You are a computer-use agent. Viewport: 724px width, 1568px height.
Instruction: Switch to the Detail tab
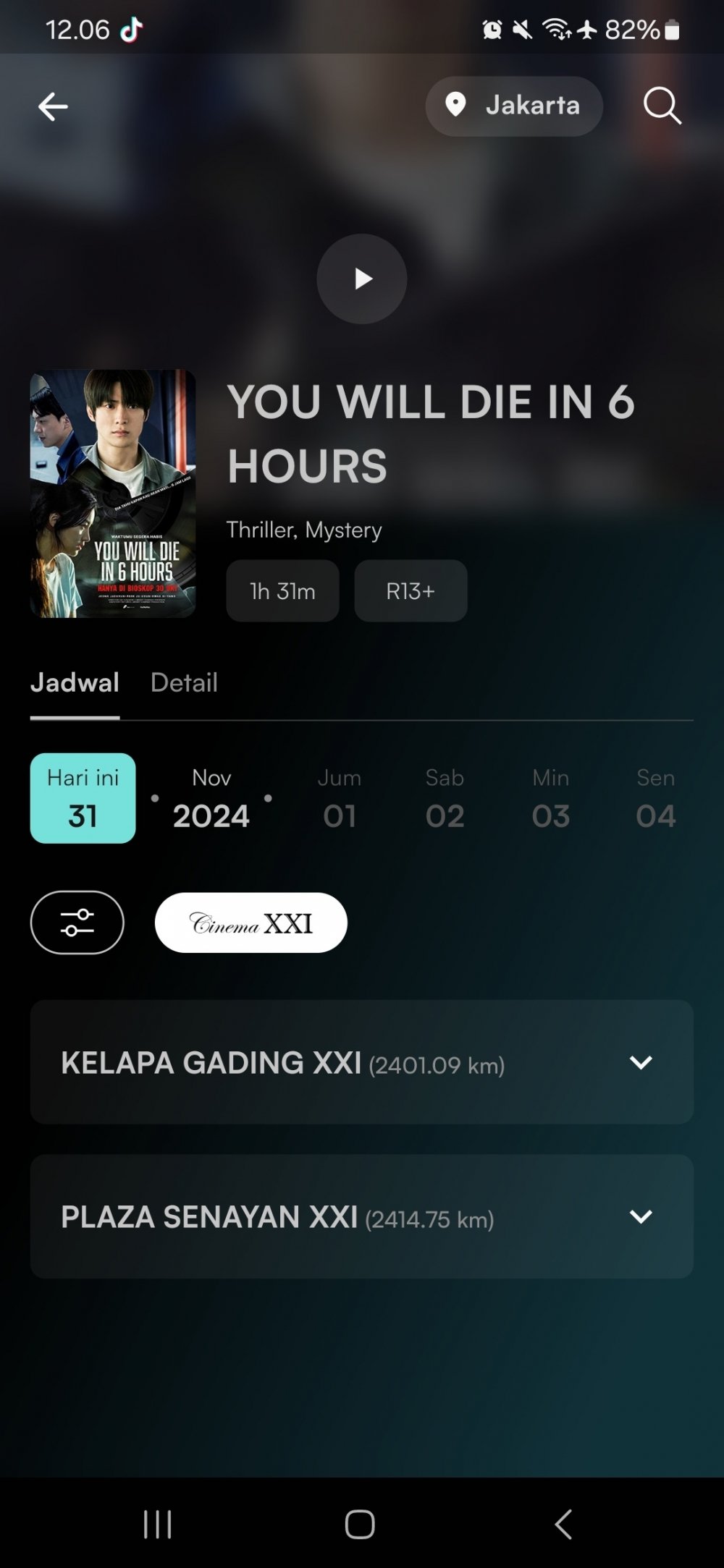click(184, 682)
